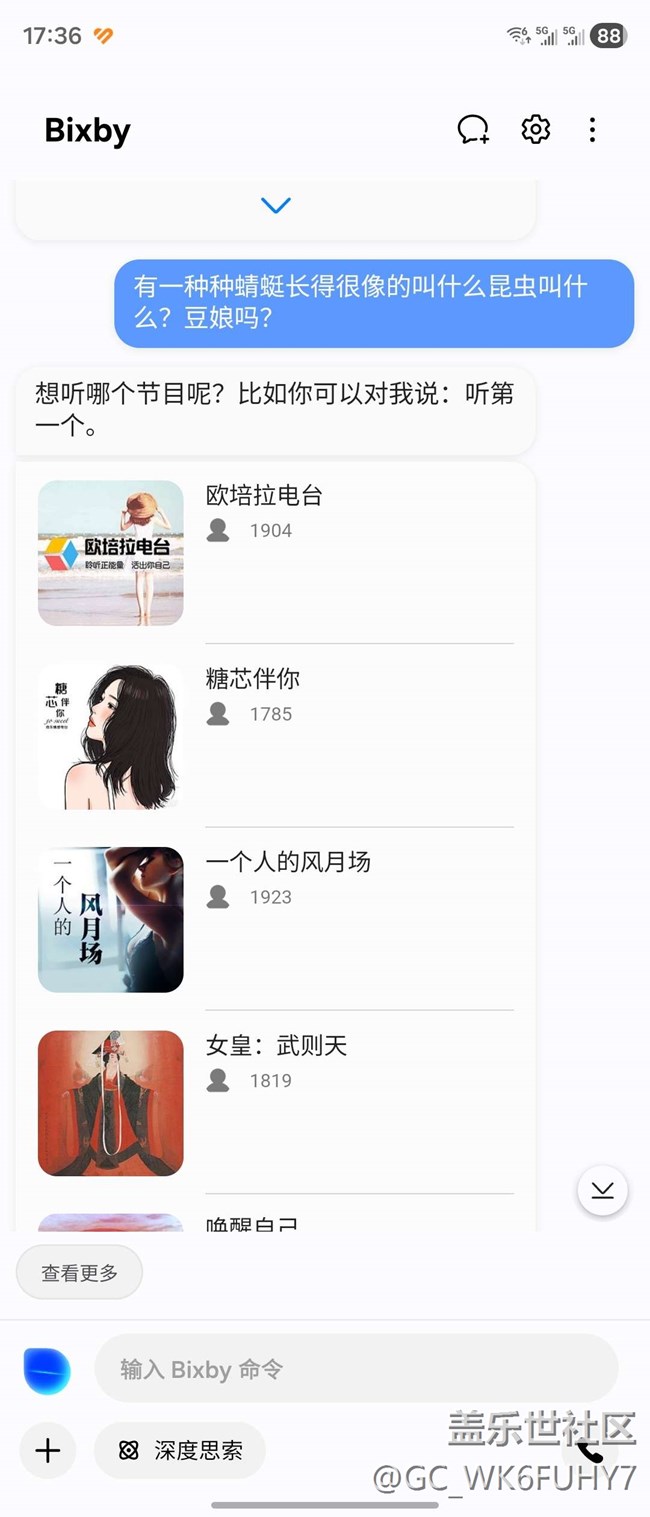Activate the blue Bixby voice orb
Viewport: 650px width, 1517px height.
[47, 1370]
